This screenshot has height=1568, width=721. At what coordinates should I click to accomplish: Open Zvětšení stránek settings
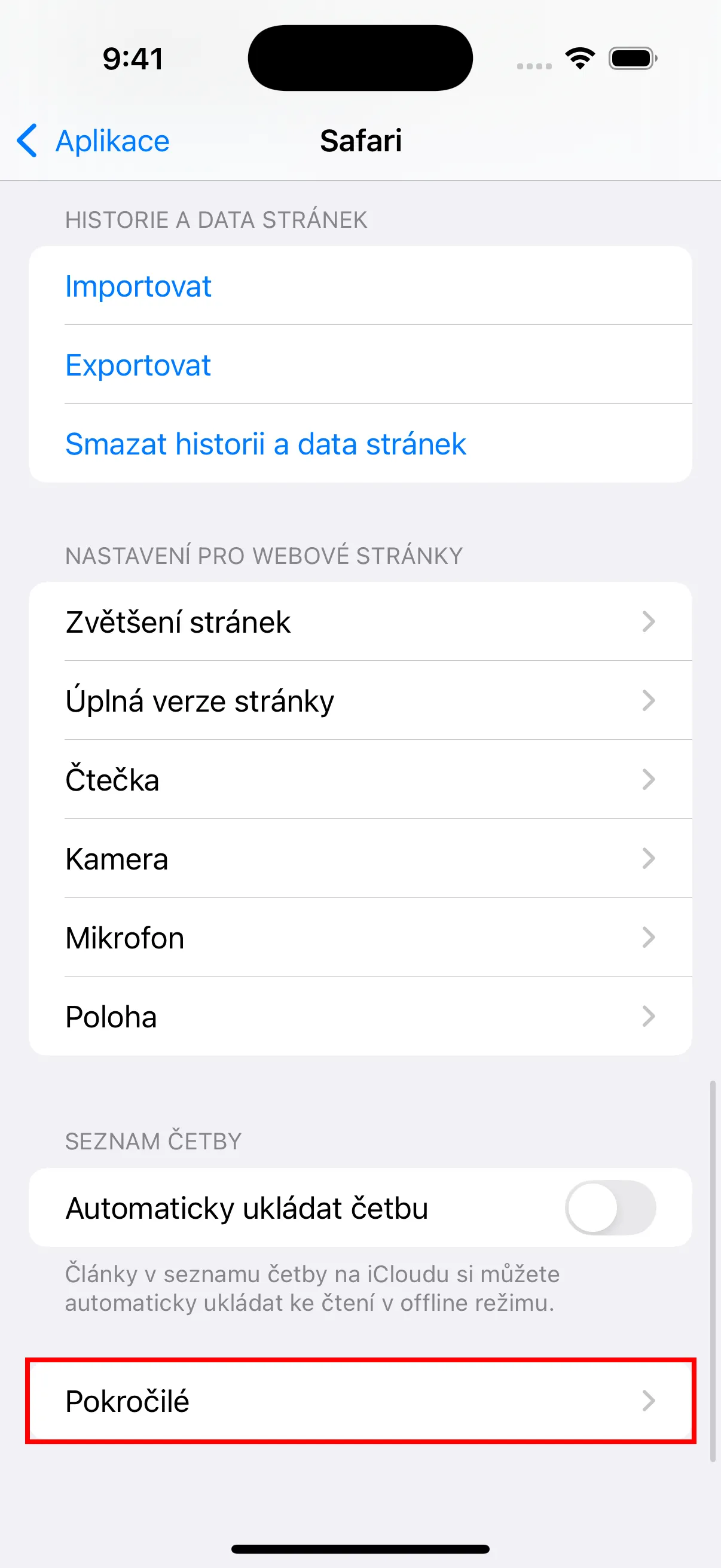[x=360, y=622]
